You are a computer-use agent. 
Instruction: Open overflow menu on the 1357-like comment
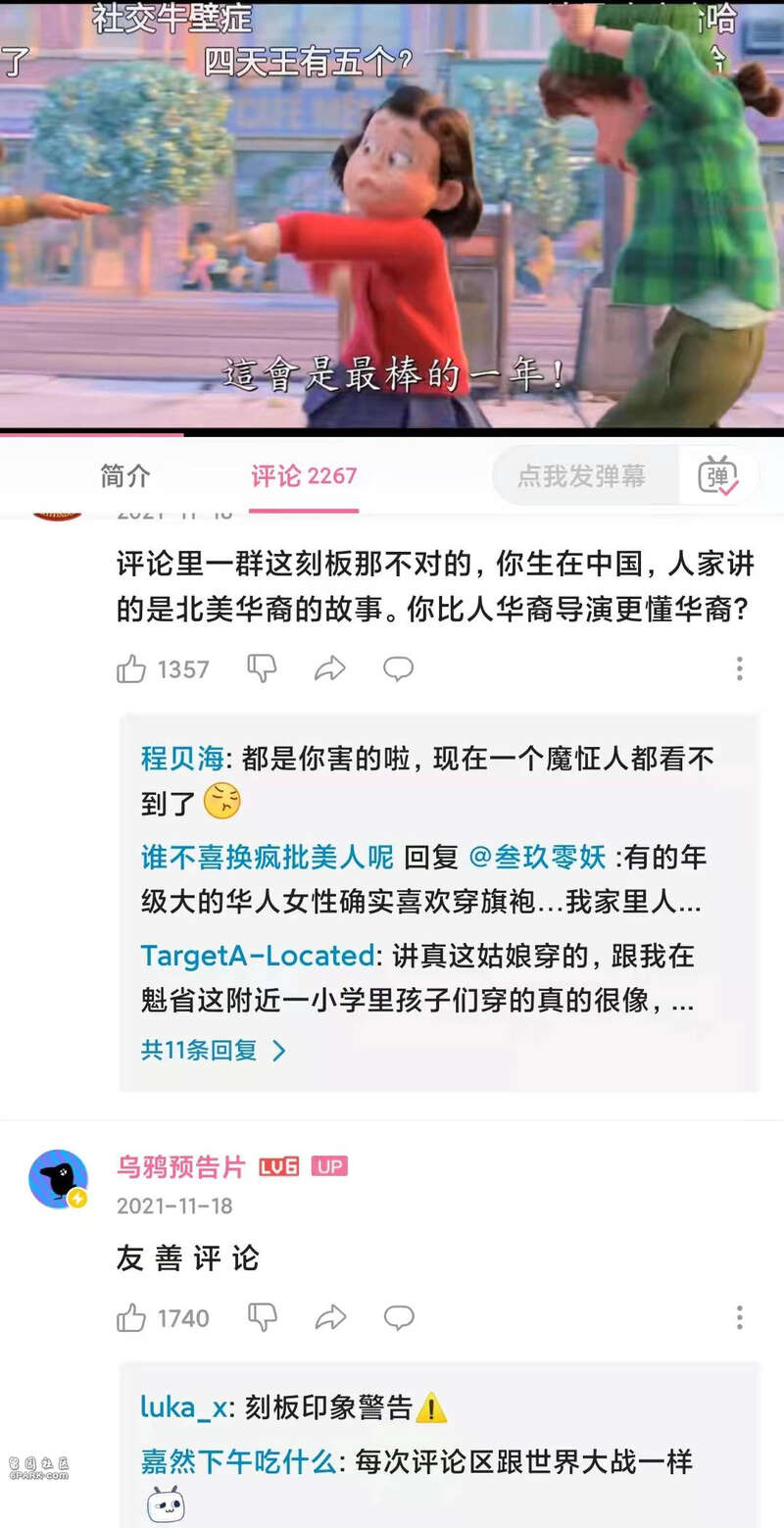pyautogui.click(x=739, y=669)
